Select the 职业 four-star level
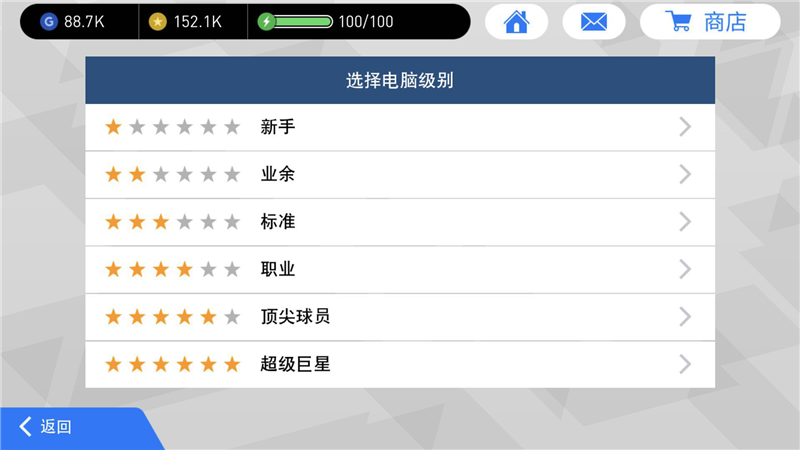Image resolution: width=800 pixels, height=450 pixels. (x=400, y=269)
